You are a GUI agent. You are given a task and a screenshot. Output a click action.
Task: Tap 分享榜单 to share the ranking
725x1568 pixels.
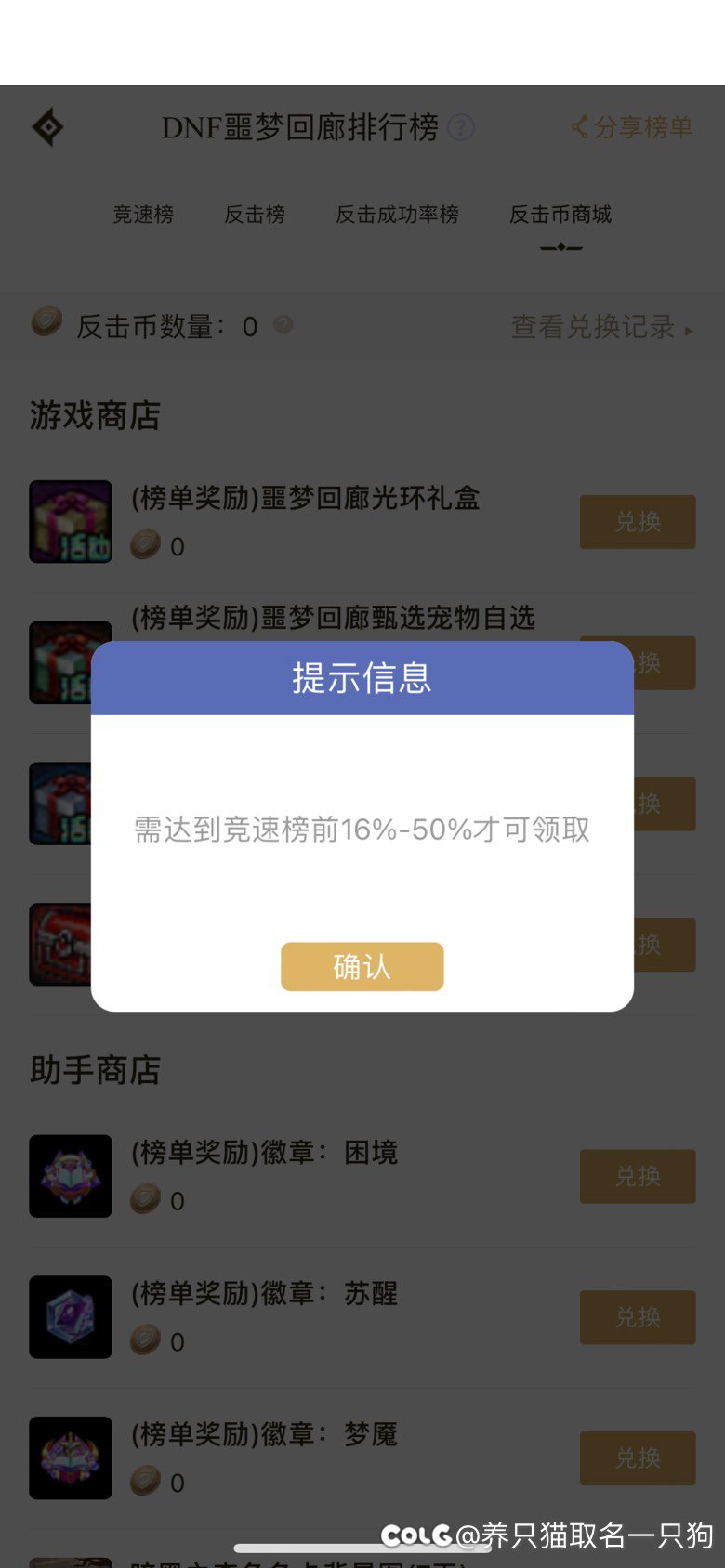pos(632,127)
